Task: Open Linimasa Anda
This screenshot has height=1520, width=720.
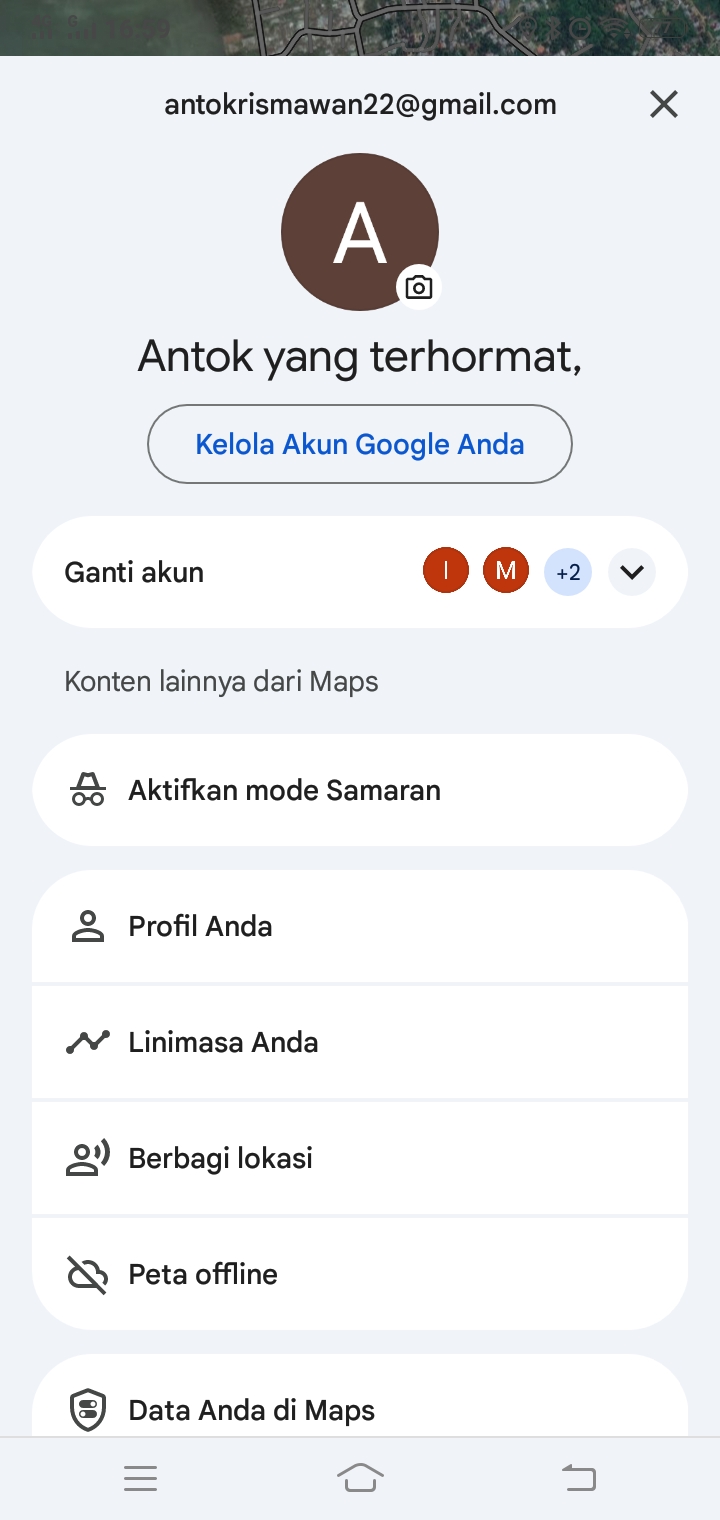Action: 360,1042
